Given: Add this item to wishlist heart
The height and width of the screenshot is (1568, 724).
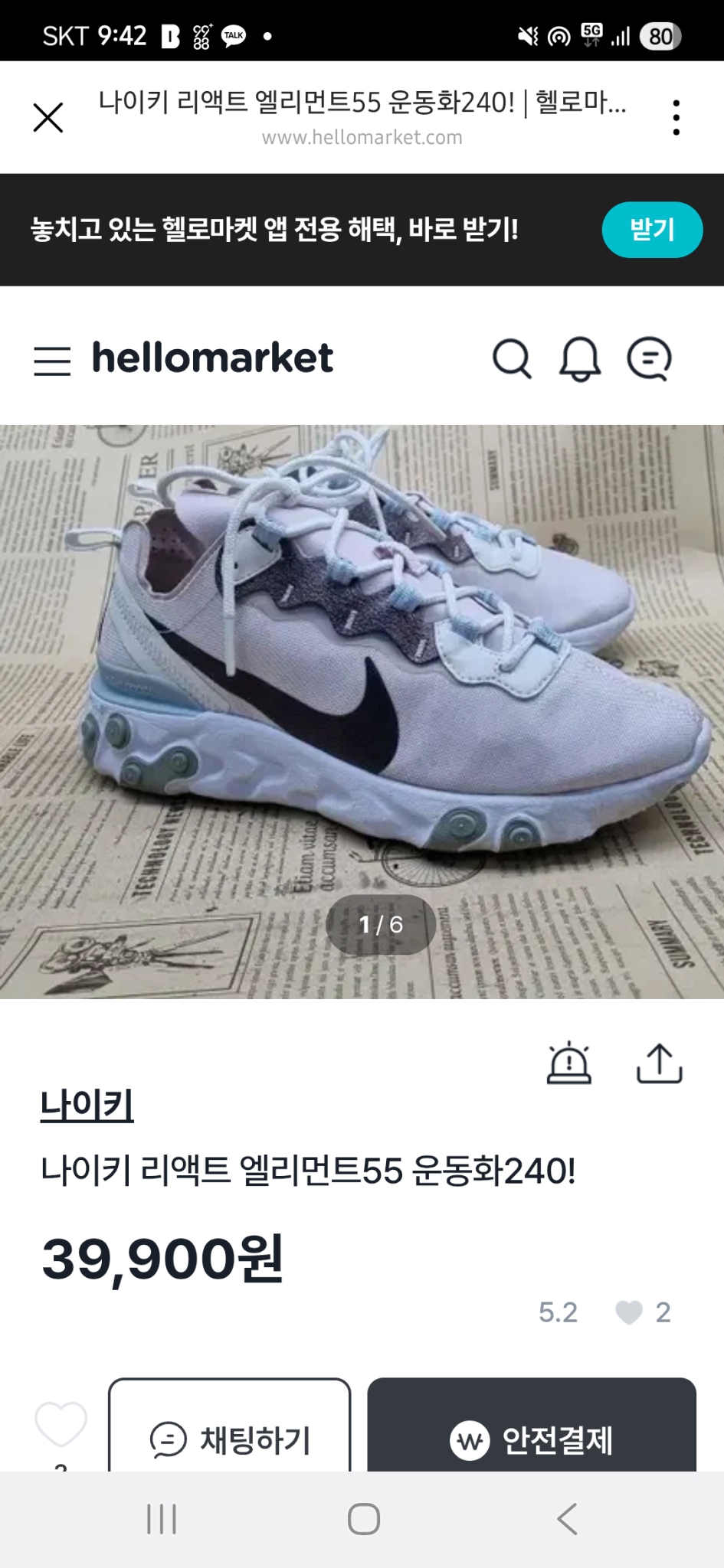Looking at the screenshot, I should [x=61, y=1424].
